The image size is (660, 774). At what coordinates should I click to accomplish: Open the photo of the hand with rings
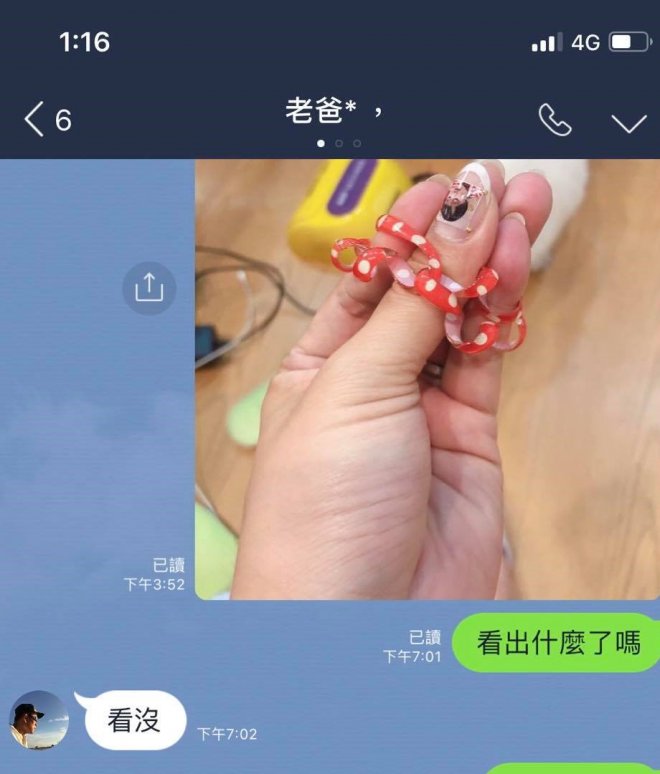(x=427, y=380)
